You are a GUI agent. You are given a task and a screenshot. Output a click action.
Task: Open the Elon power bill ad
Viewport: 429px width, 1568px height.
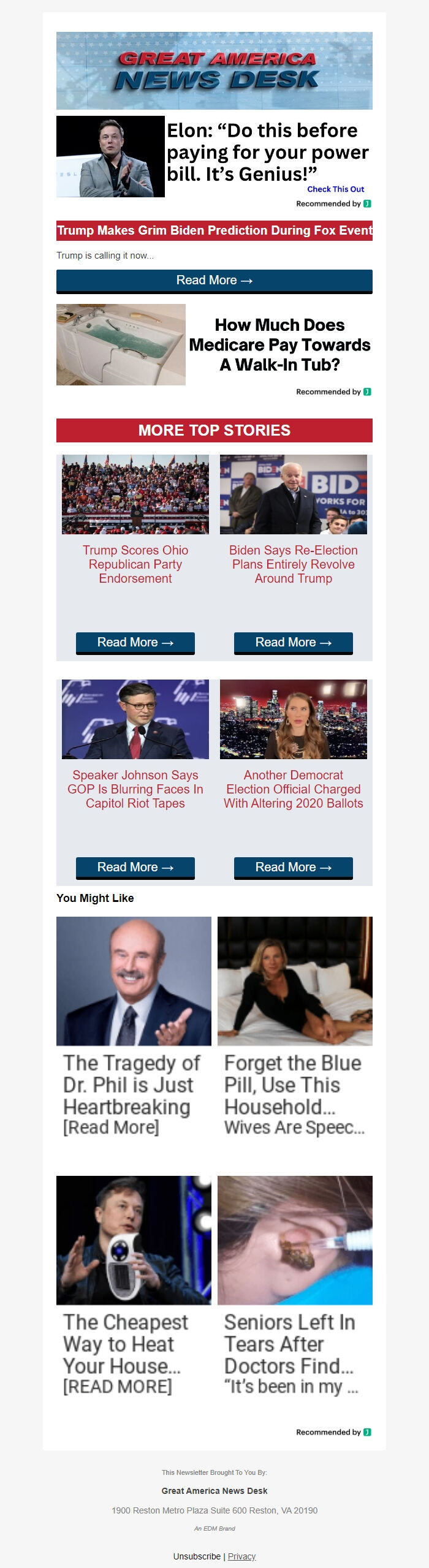[267, 152]
